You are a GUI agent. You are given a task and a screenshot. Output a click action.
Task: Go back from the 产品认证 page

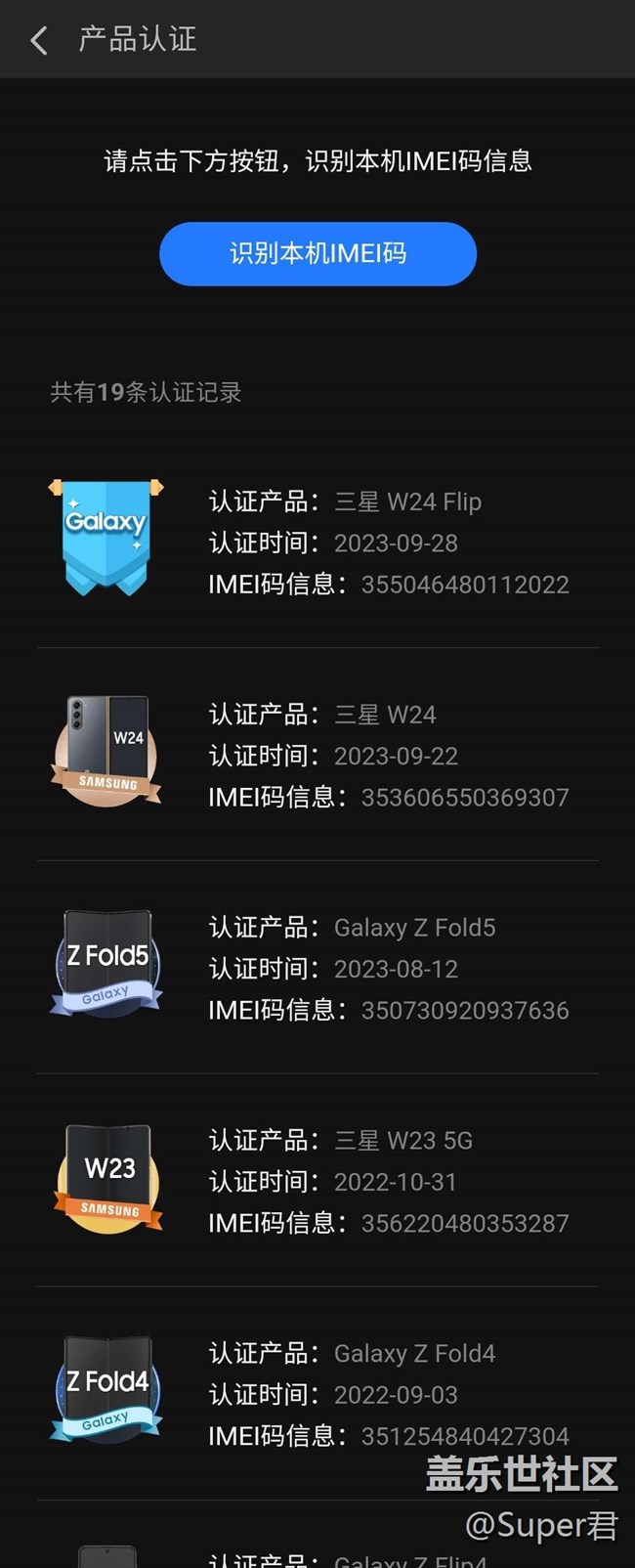click(39, 40)
